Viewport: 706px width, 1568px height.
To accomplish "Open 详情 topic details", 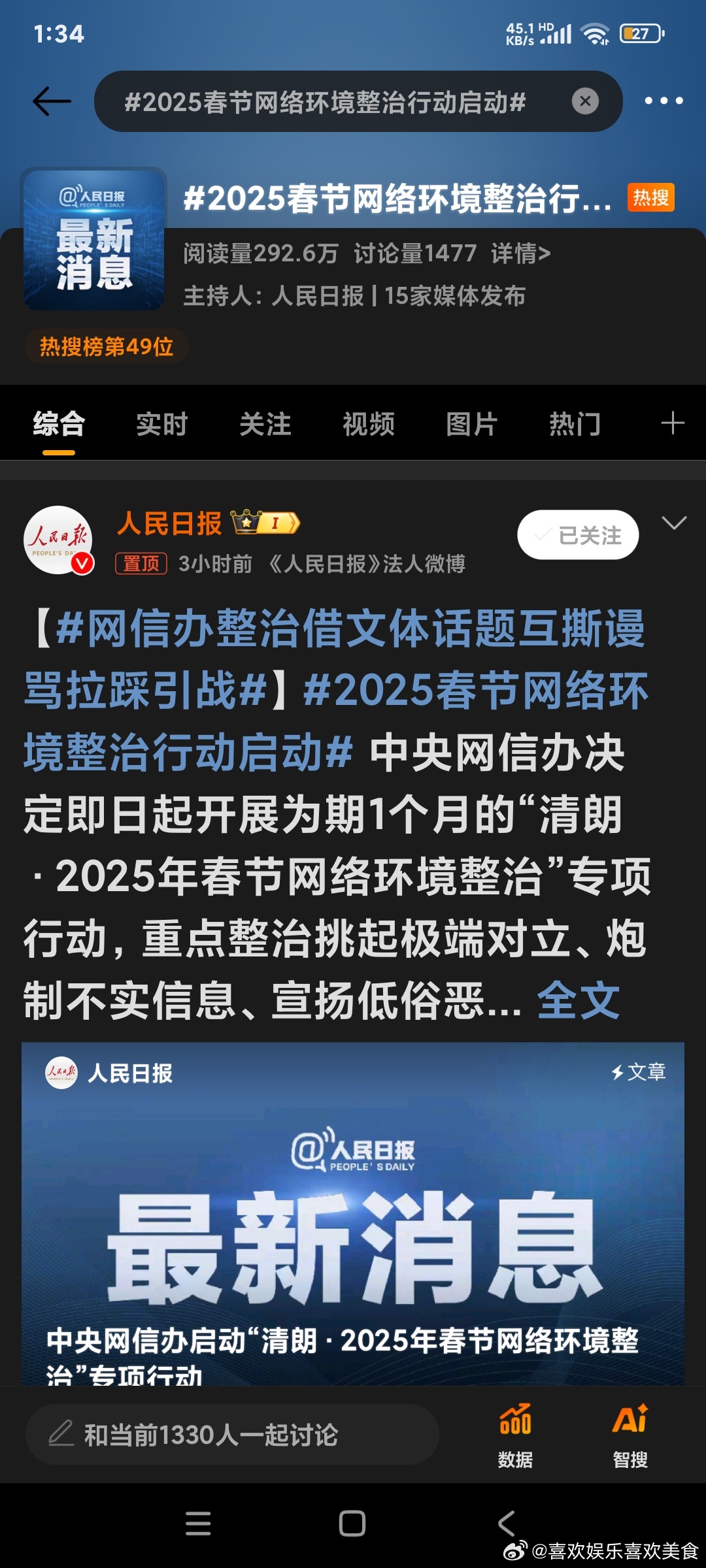I will point(521,253).
